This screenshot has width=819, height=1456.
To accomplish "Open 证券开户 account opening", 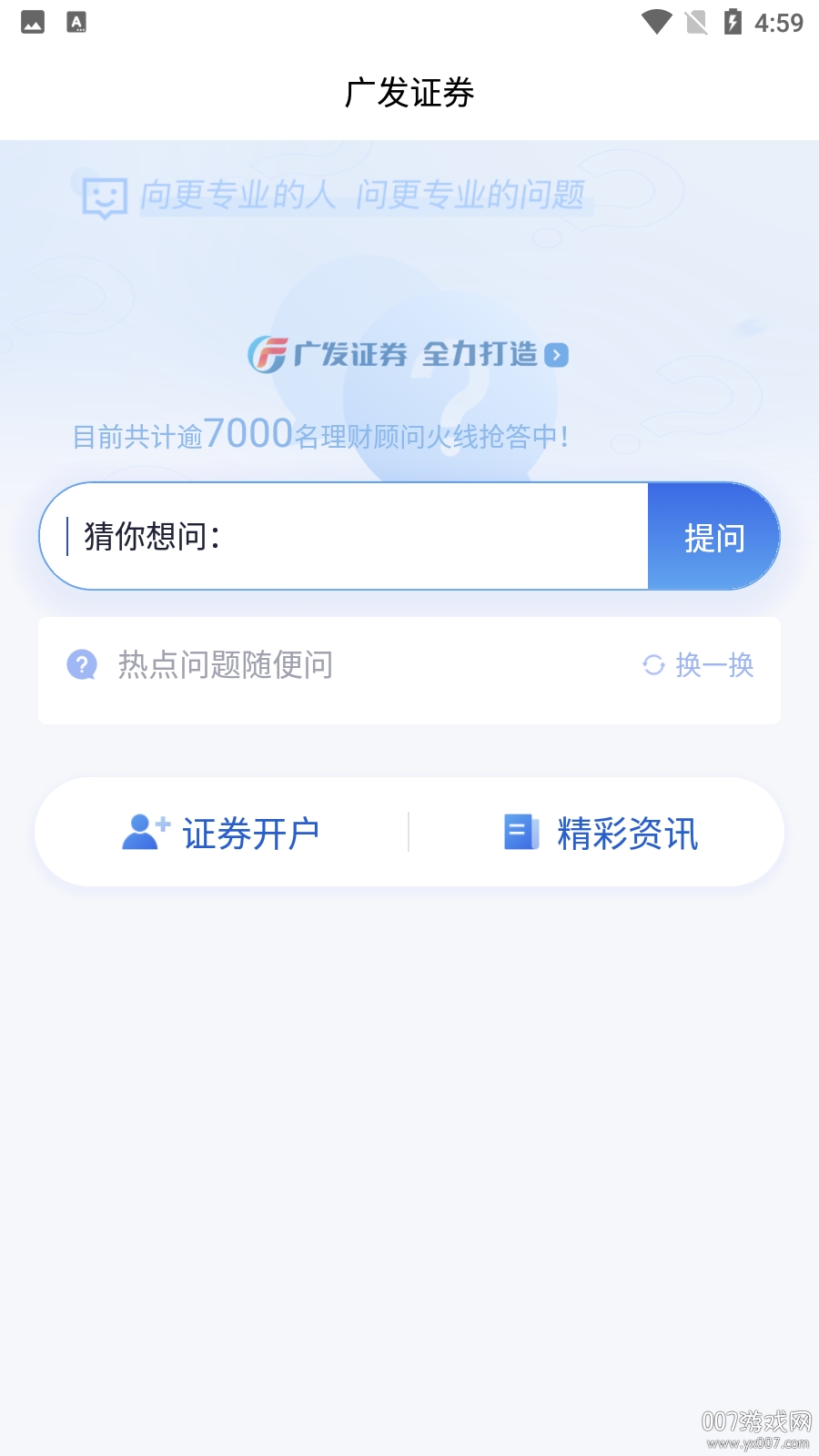I will click(251, 831).
